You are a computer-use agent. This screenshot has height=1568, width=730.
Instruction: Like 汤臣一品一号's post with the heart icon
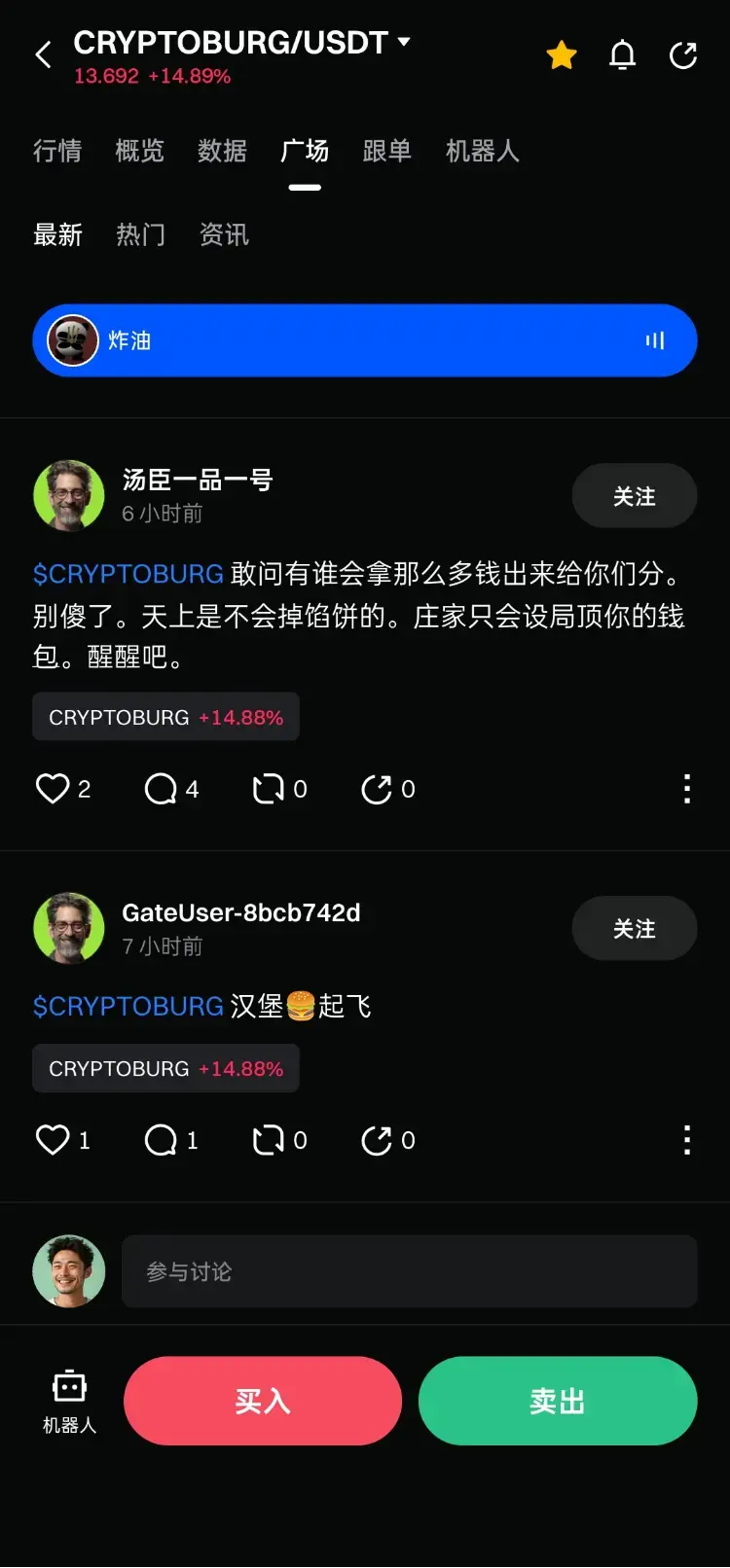(54, 789)
